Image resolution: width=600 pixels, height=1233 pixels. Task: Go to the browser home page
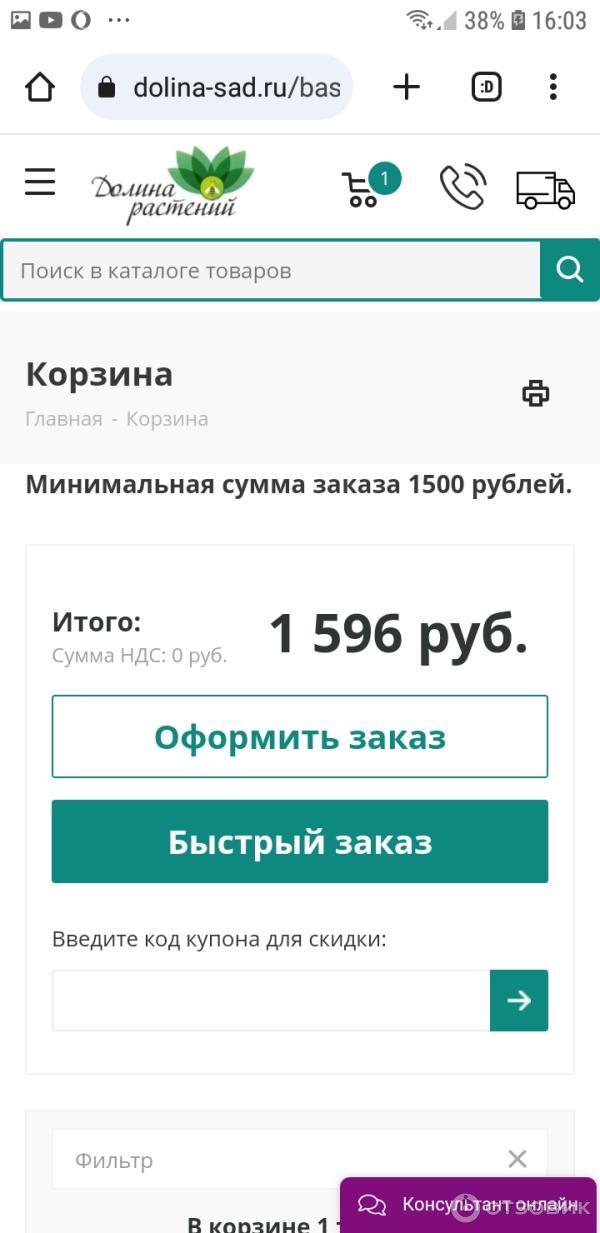[x=40, y=87]
